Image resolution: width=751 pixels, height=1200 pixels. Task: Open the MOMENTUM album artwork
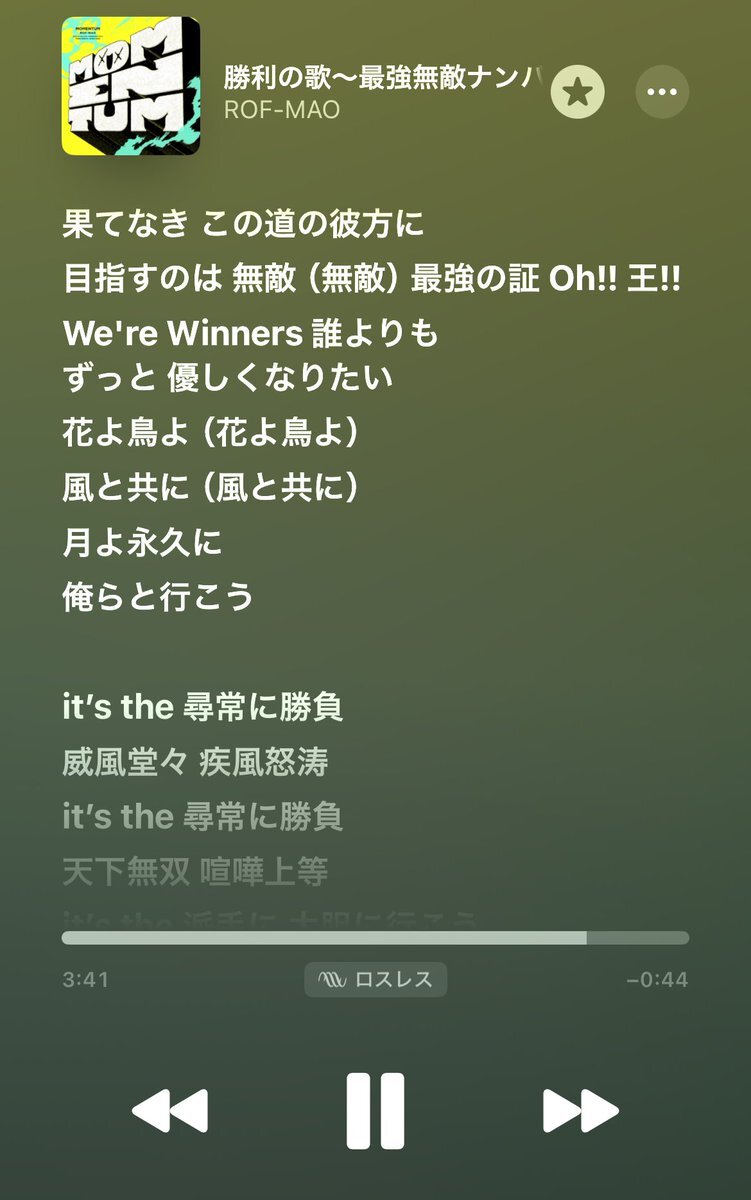130,86
